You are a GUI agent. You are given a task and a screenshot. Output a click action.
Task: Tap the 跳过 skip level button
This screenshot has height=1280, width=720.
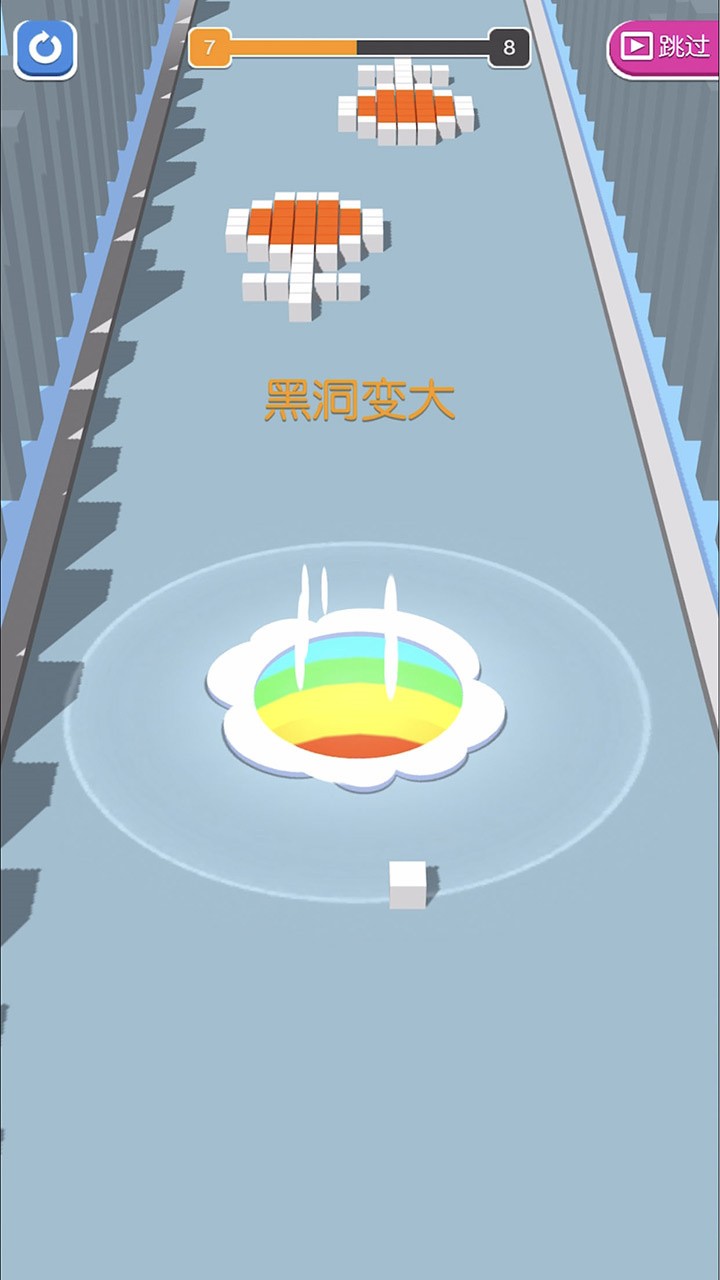click(x=664, y=47)
